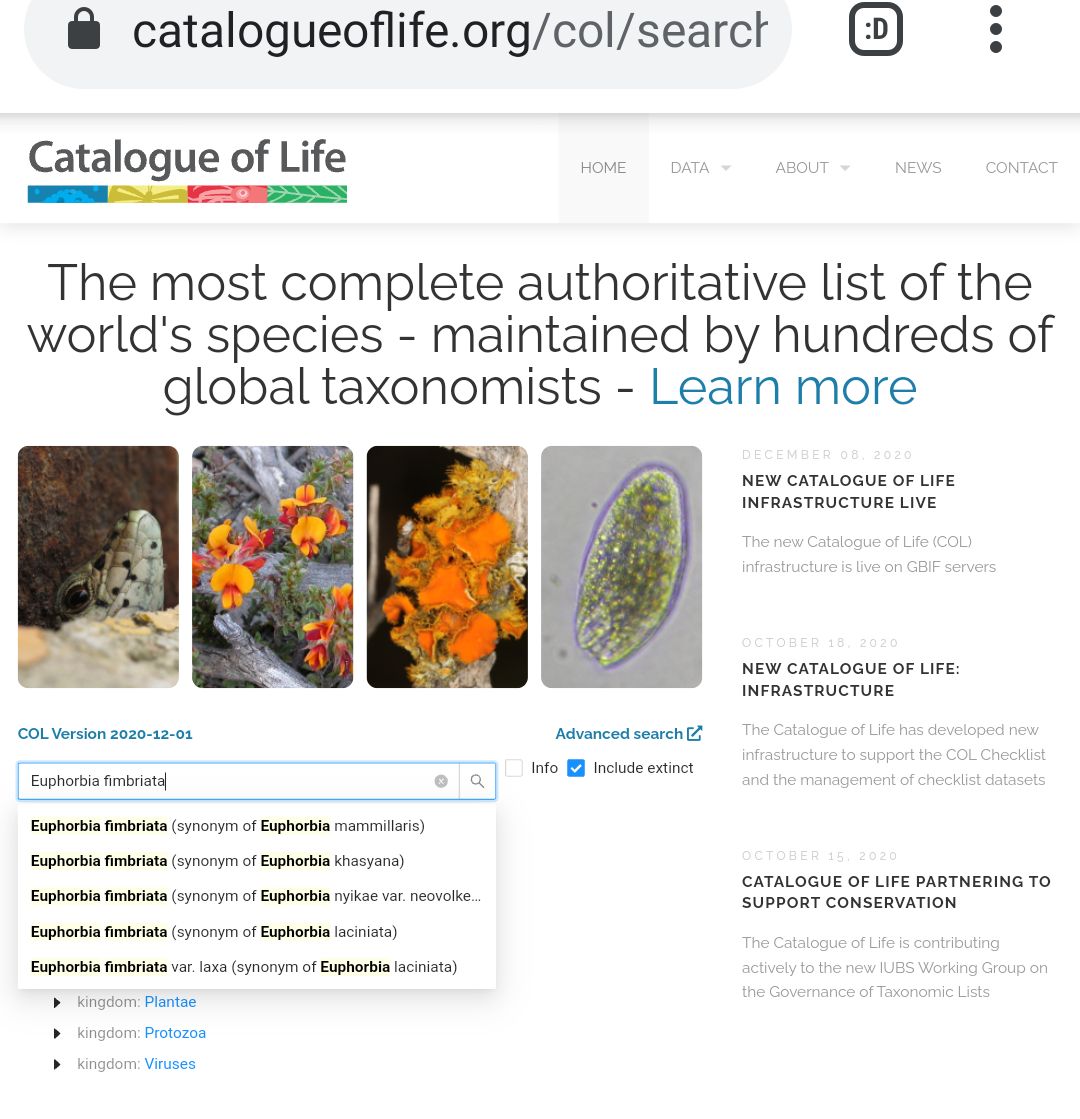Select the Euphorbia mammillaris synonym suggestion

click(x=228, y=826)
